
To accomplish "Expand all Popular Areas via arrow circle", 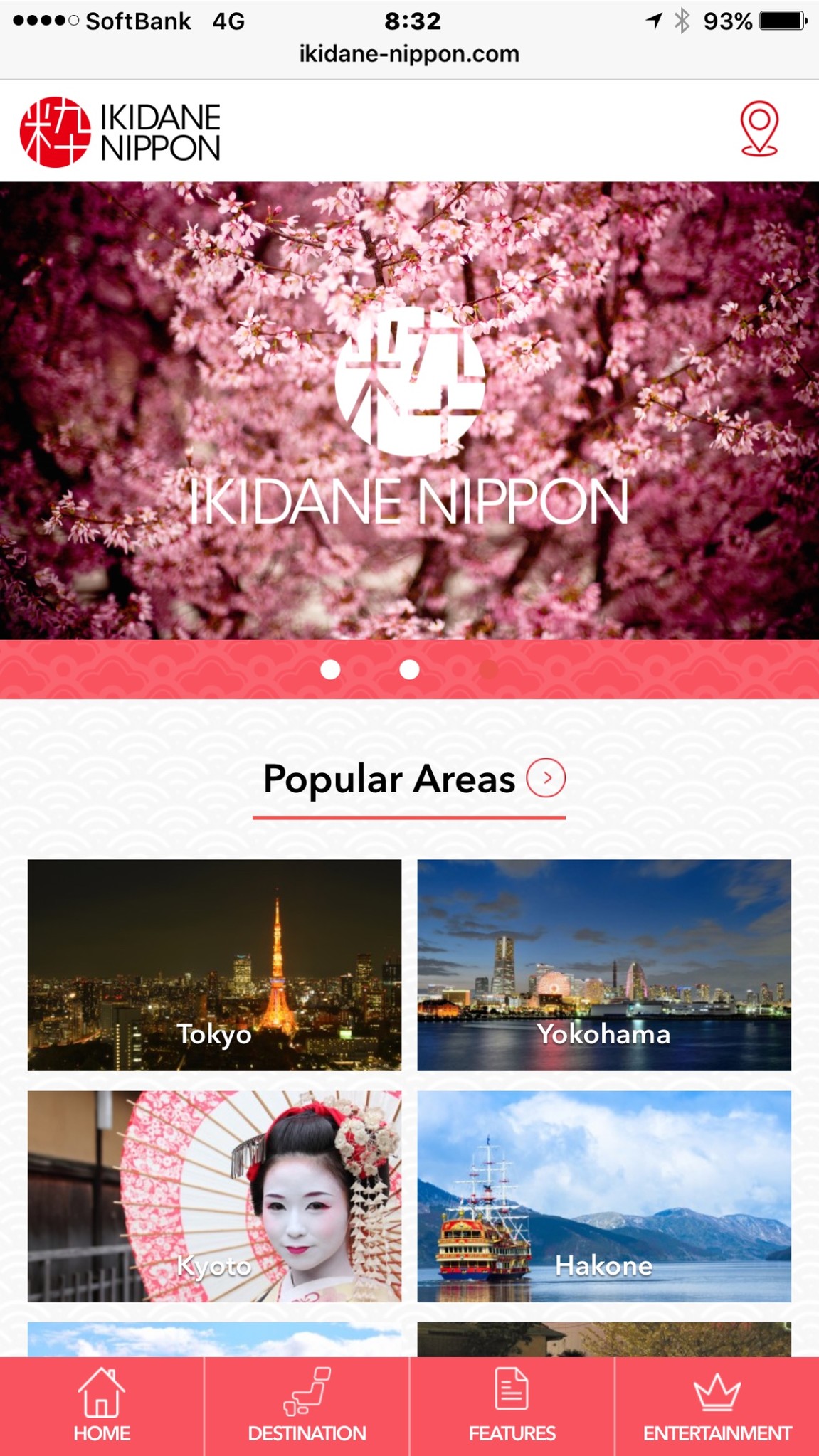I will point(546,778).
